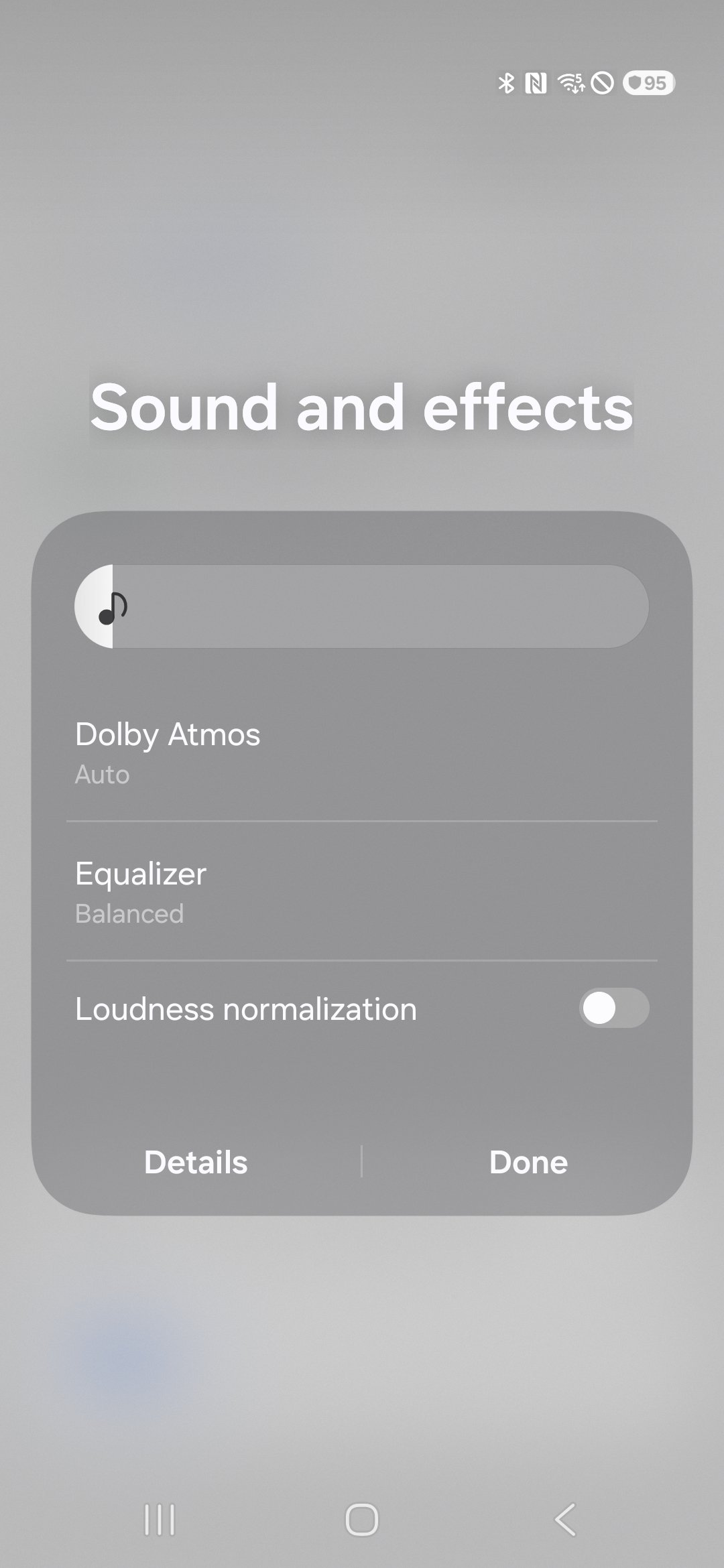The width and height of the screenshot is (724, 1568).
Task: Go back with the system back button
Action: 565,1519
